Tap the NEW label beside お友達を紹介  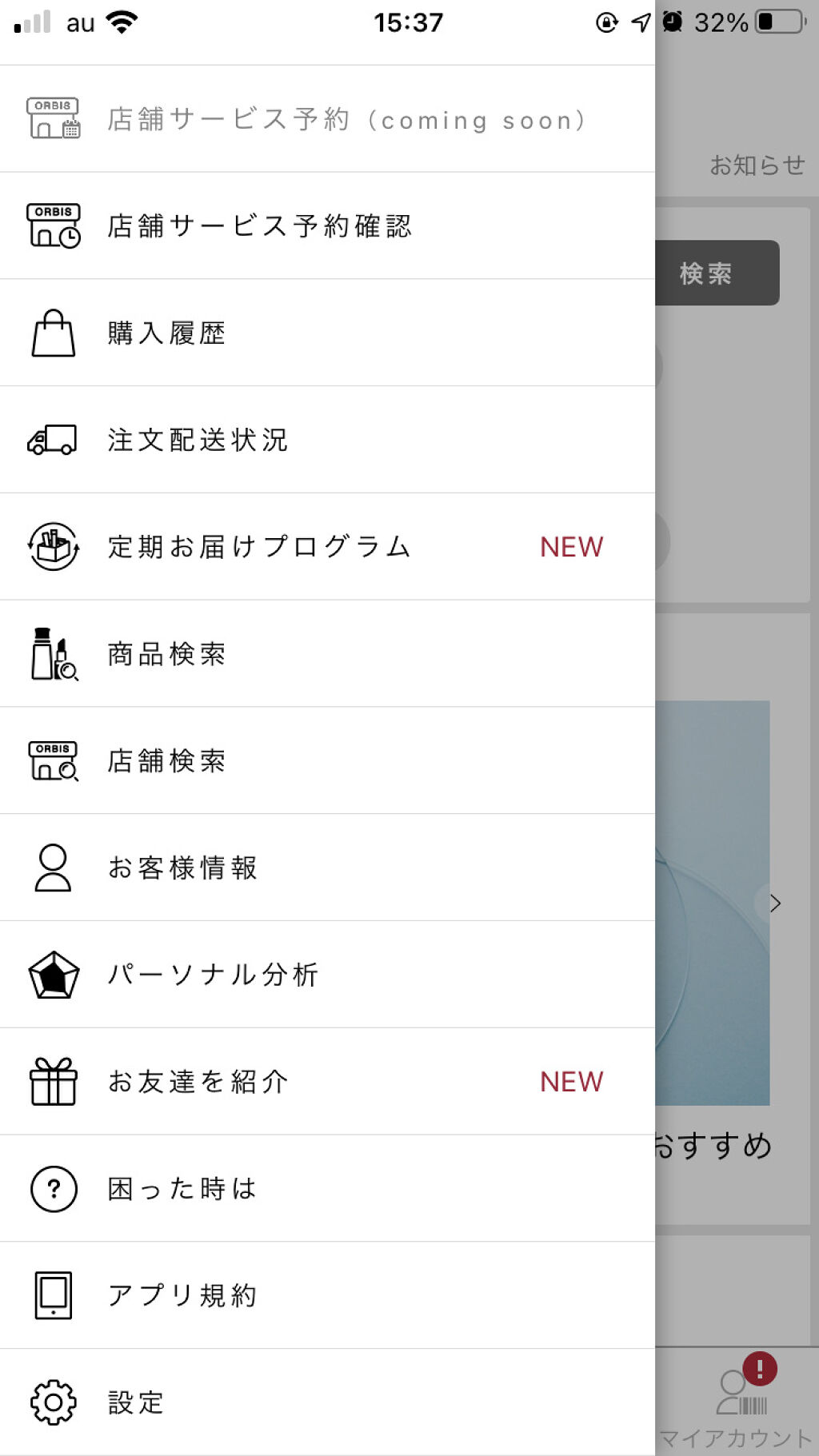pyautogui.click(x=570, y=1082)
